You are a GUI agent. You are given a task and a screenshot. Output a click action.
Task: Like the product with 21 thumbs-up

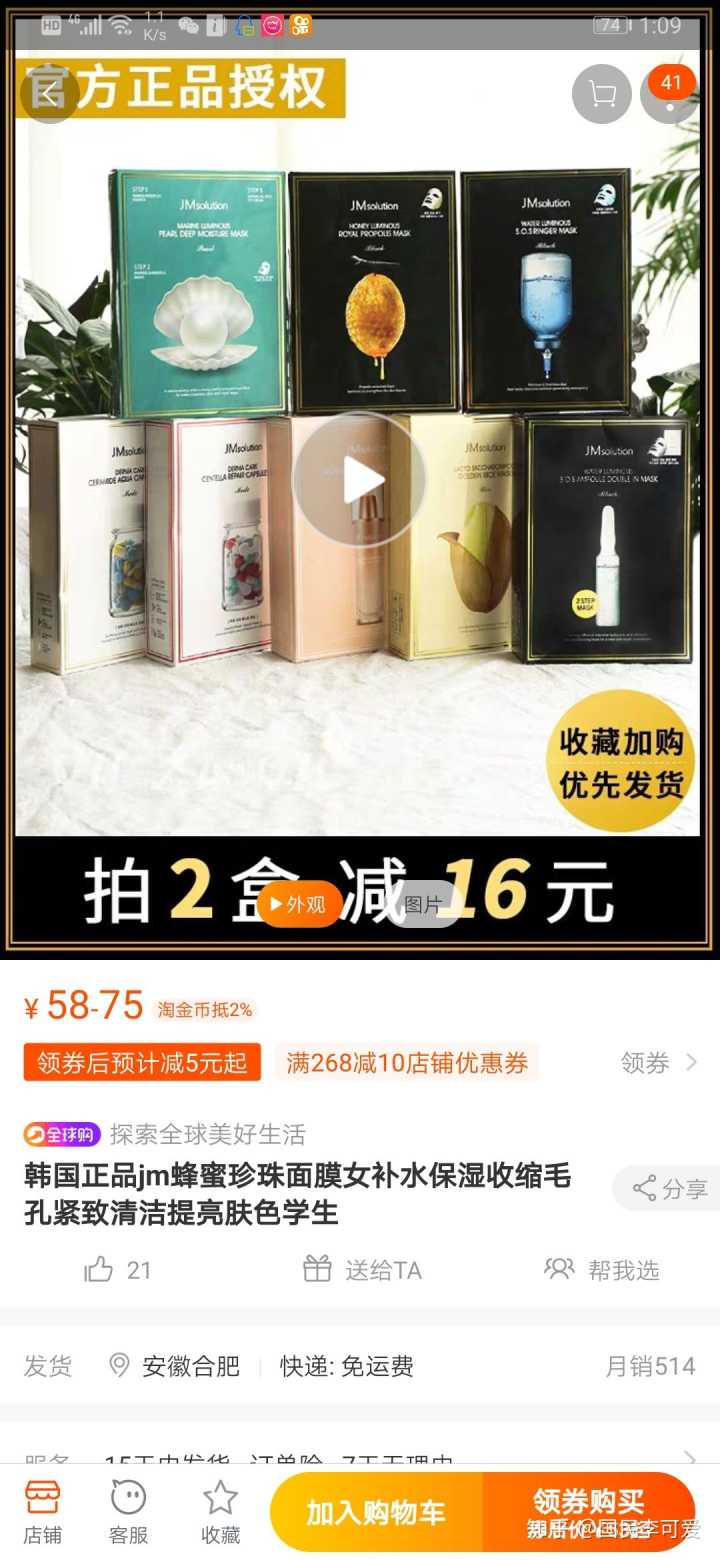(118, 1270)
